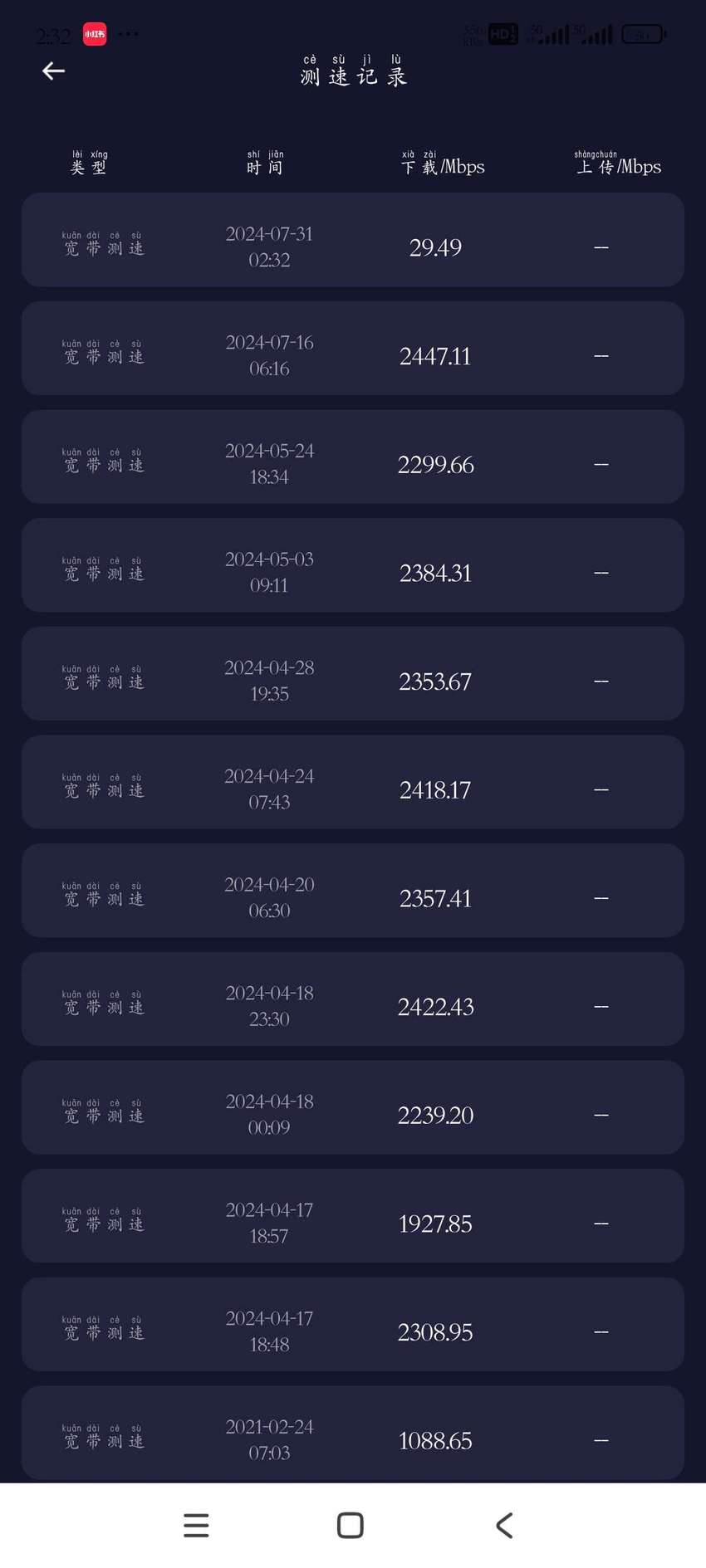This screenshot has height=1568, width=706.
Task: Open the 2024-07-31 02:32 speed test record
Action: pos(352,240)
